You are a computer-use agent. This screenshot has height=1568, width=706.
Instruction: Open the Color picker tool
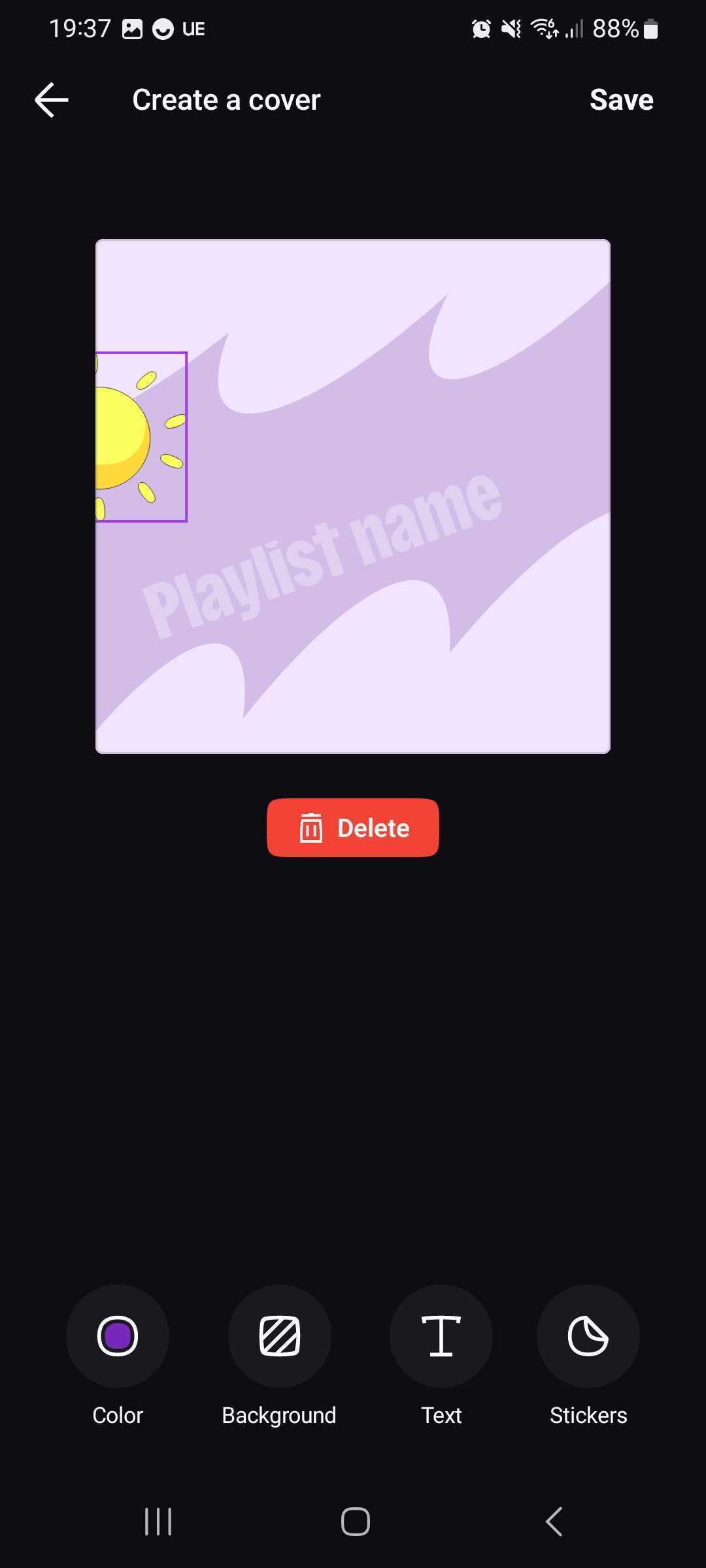point(118,1336)
